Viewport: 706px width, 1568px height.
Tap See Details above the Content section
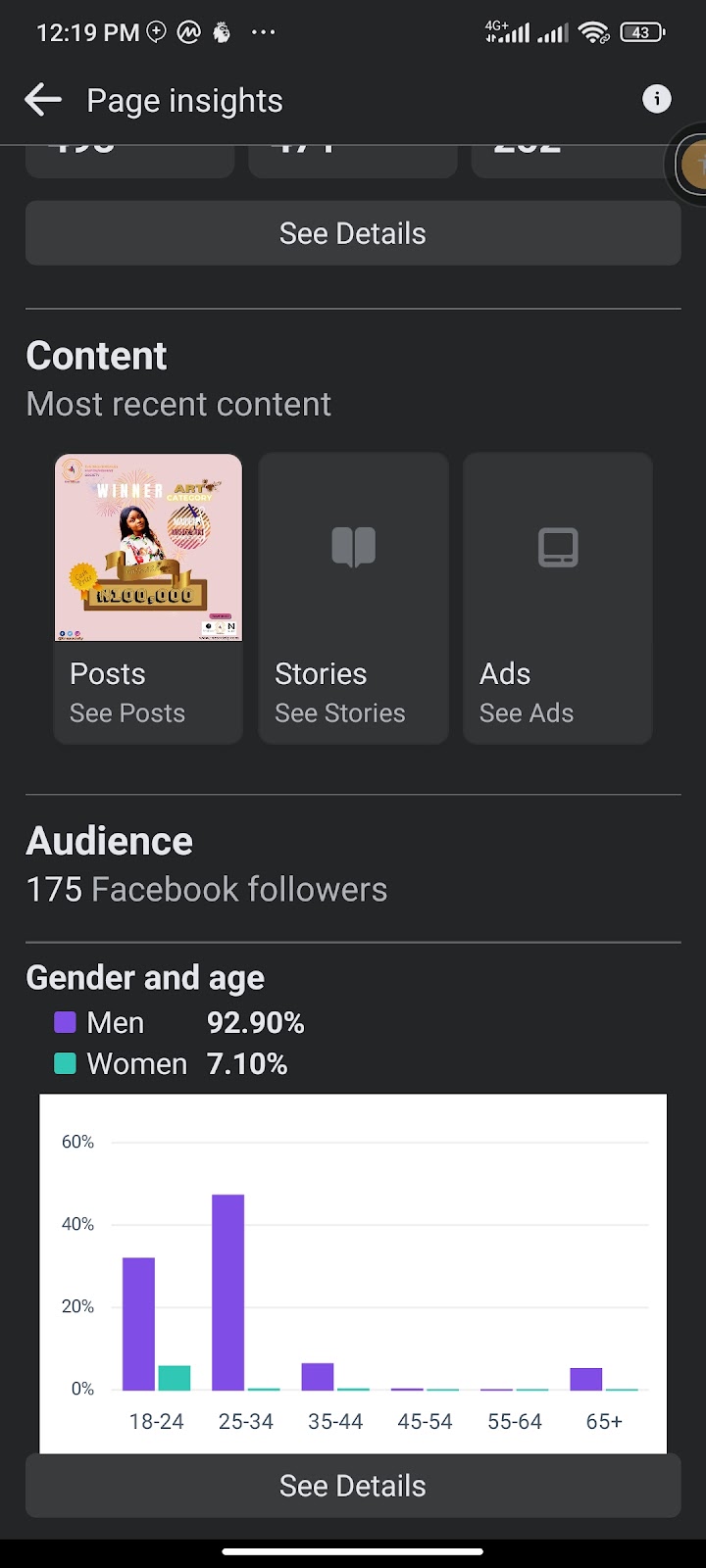tap(353, 233)
